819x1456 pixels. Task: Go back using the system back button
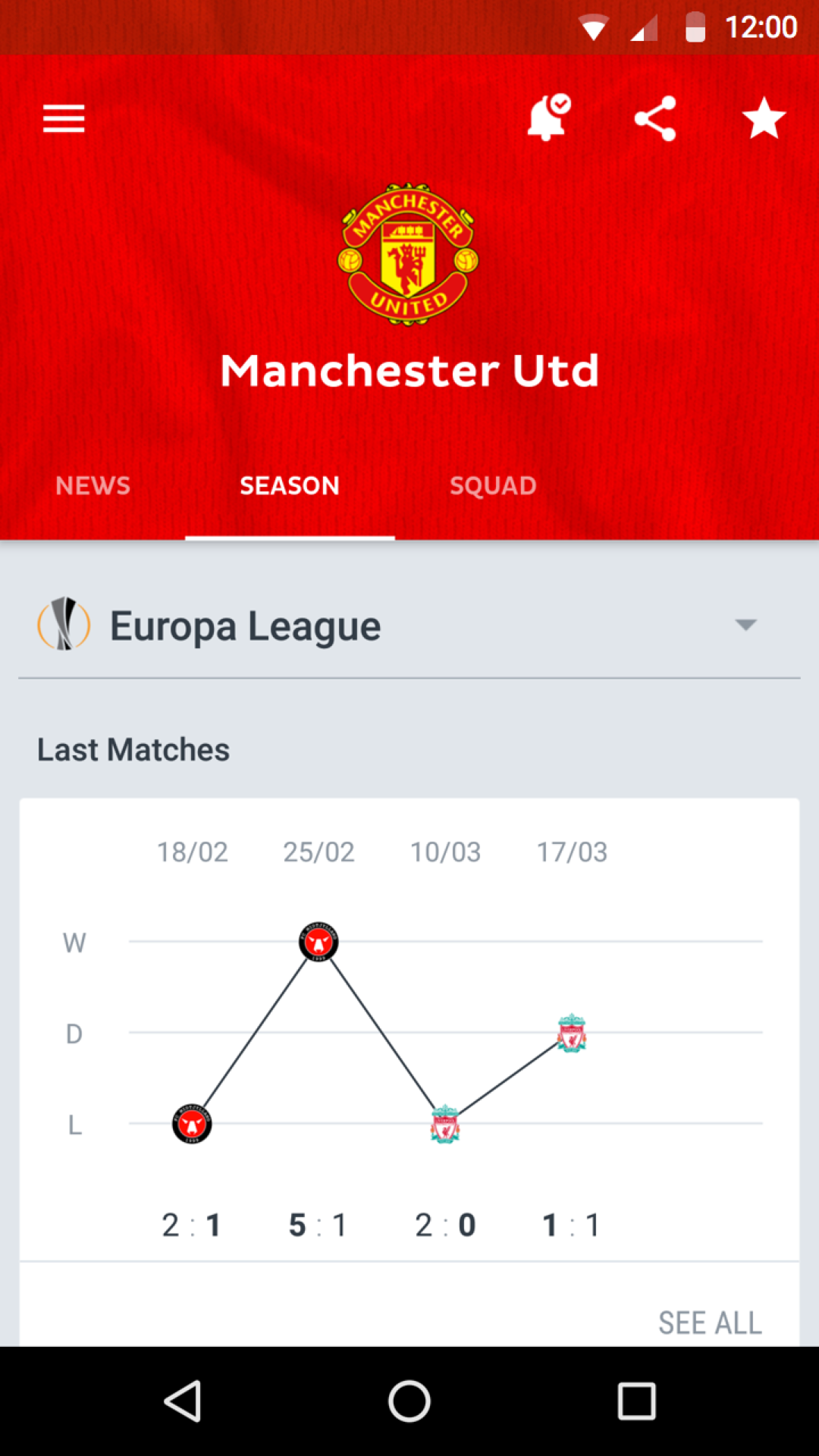pos(183,1401)
